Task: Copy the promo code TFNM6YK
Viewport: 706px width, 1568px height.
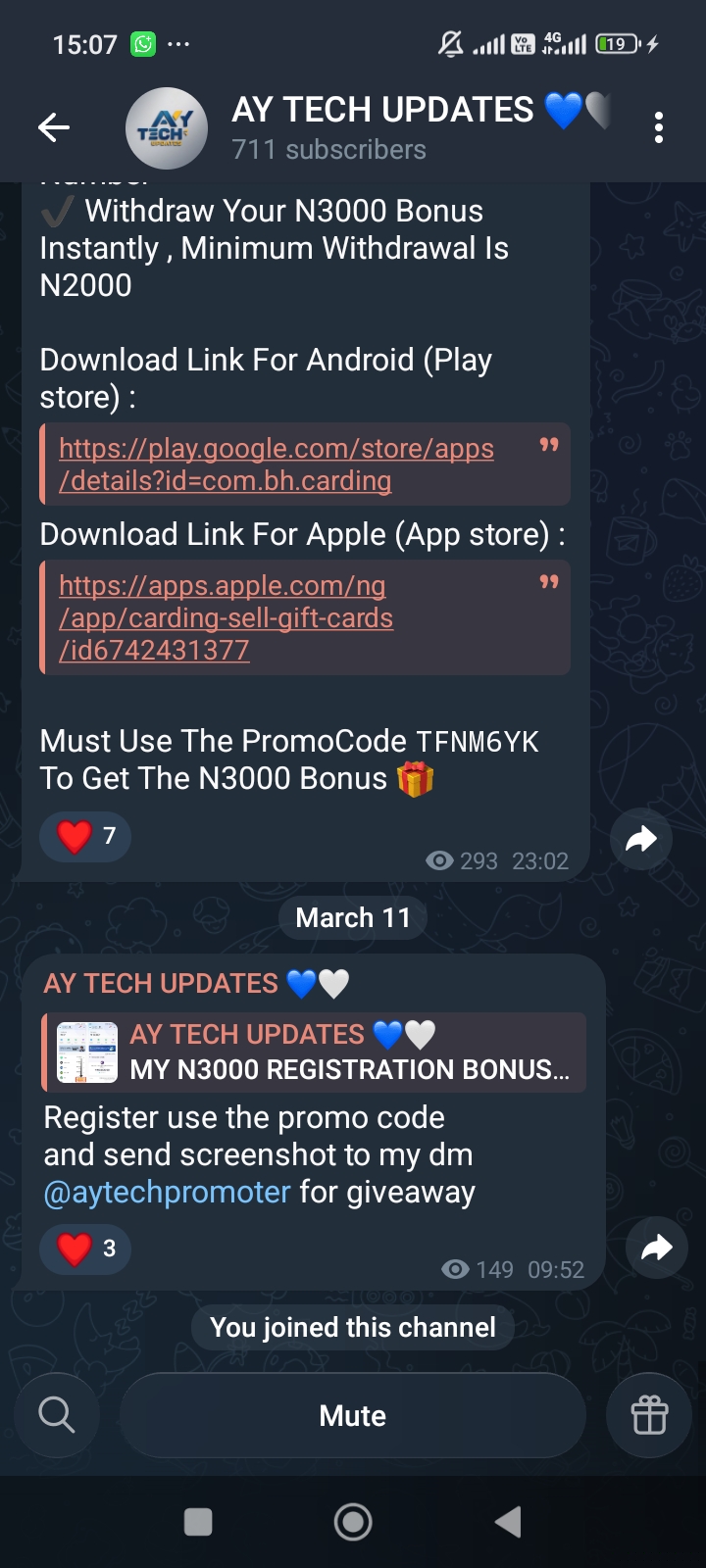Action: 478,742
